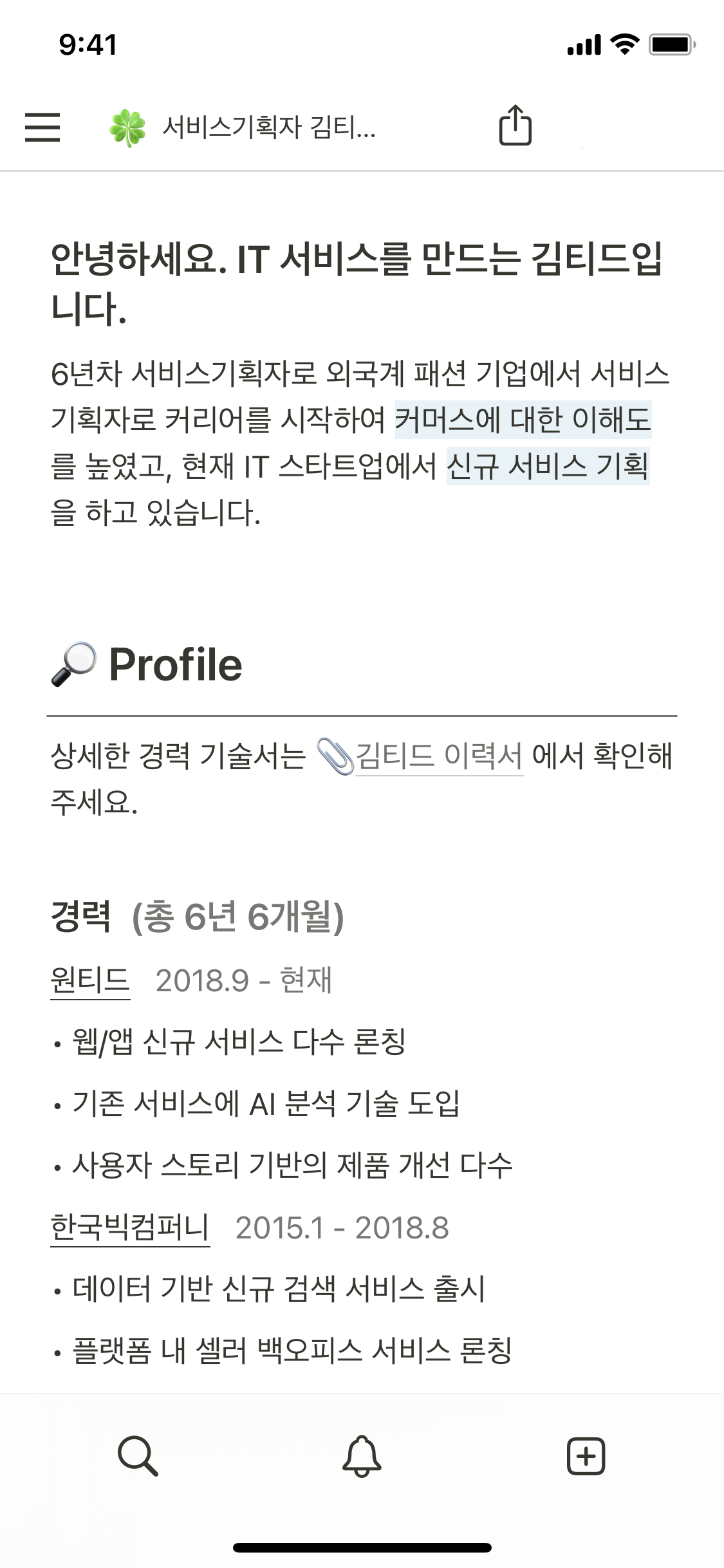Tap the page title 서비스기획자 김티…
Viewport: 724px width, 1568px height.
click(x=268, y=127)
